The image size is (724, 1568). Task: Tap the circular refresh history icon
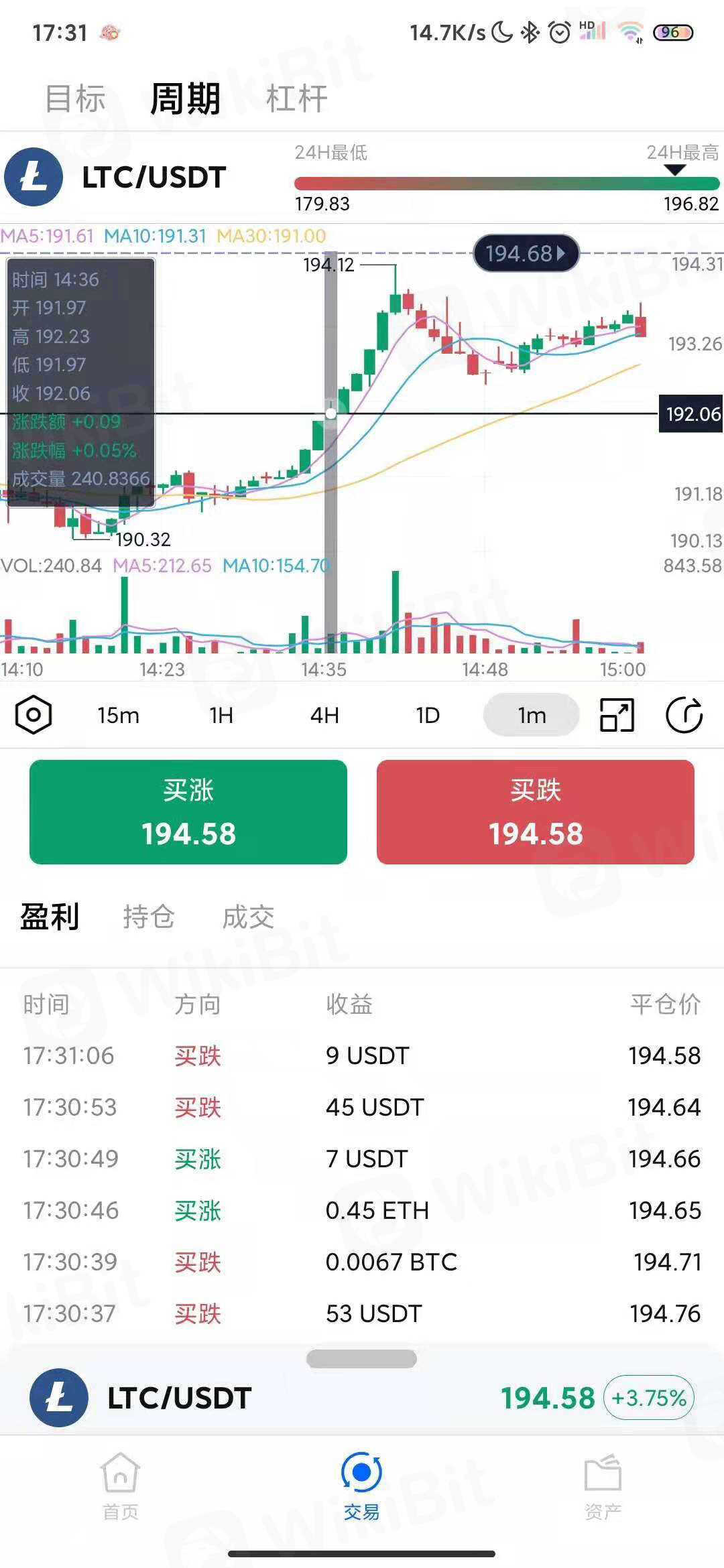[x=684, y=715]
